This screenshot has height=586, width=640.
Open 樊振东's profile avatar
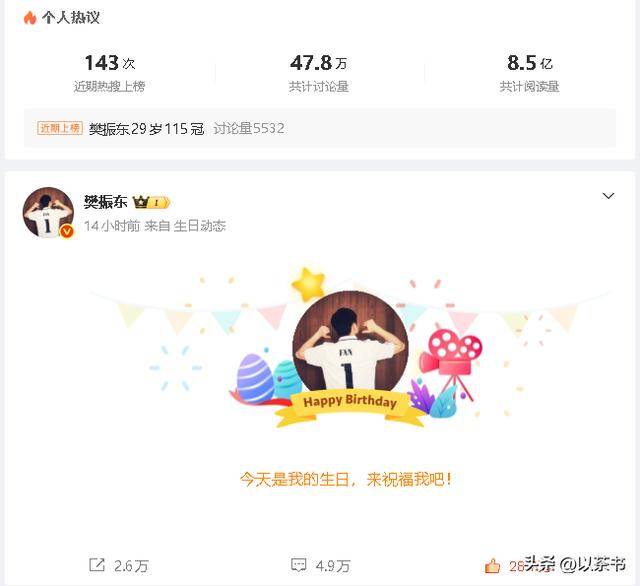(47, 211)
